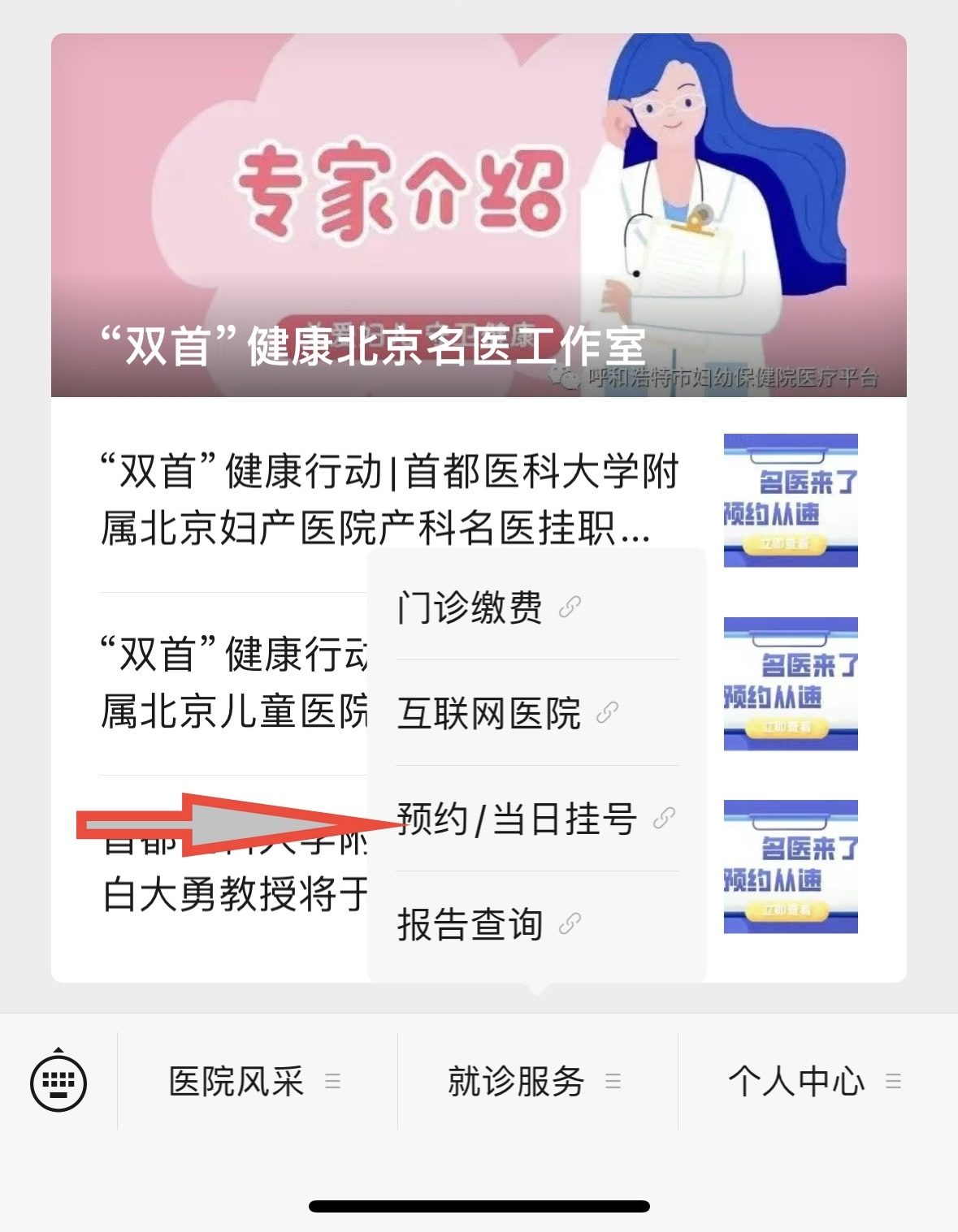Open the 医院风采 menu
The width and height of the screenshot is (958, 1232).
pyautogui.click(x=234, y=1081)
